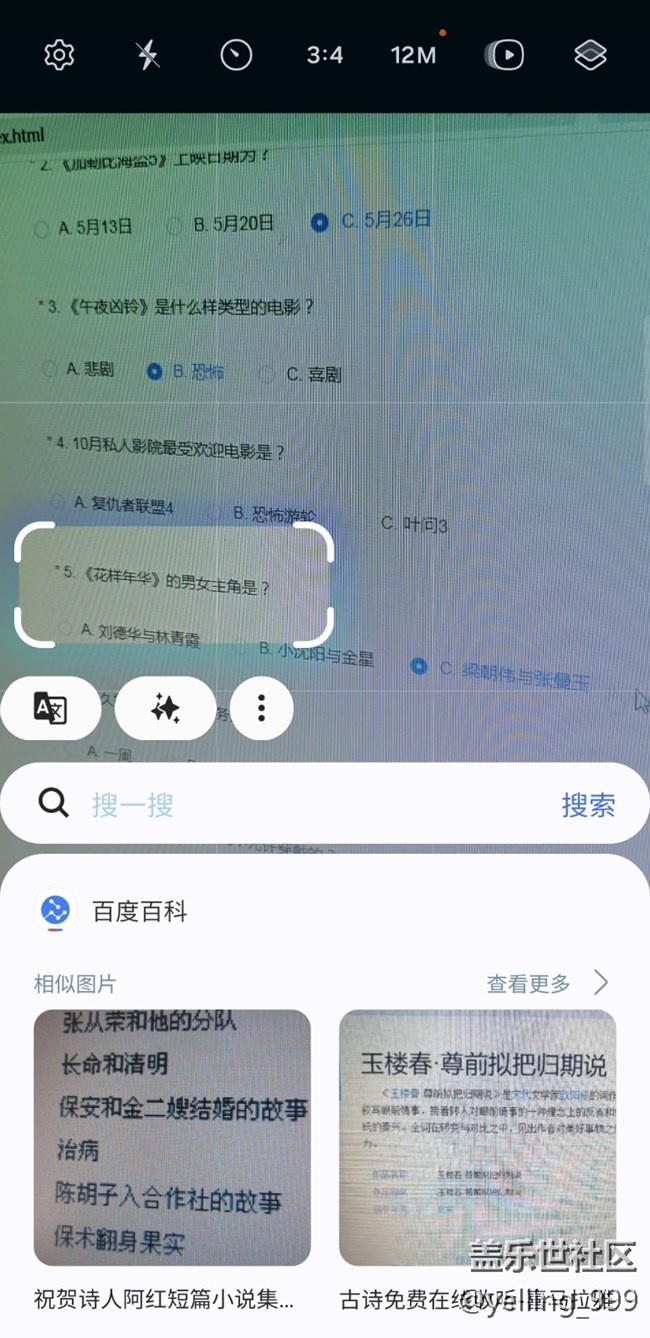This screenshot has width=650, height=1338.
Task: Open the three-dot more options
Action: (261, 708)
